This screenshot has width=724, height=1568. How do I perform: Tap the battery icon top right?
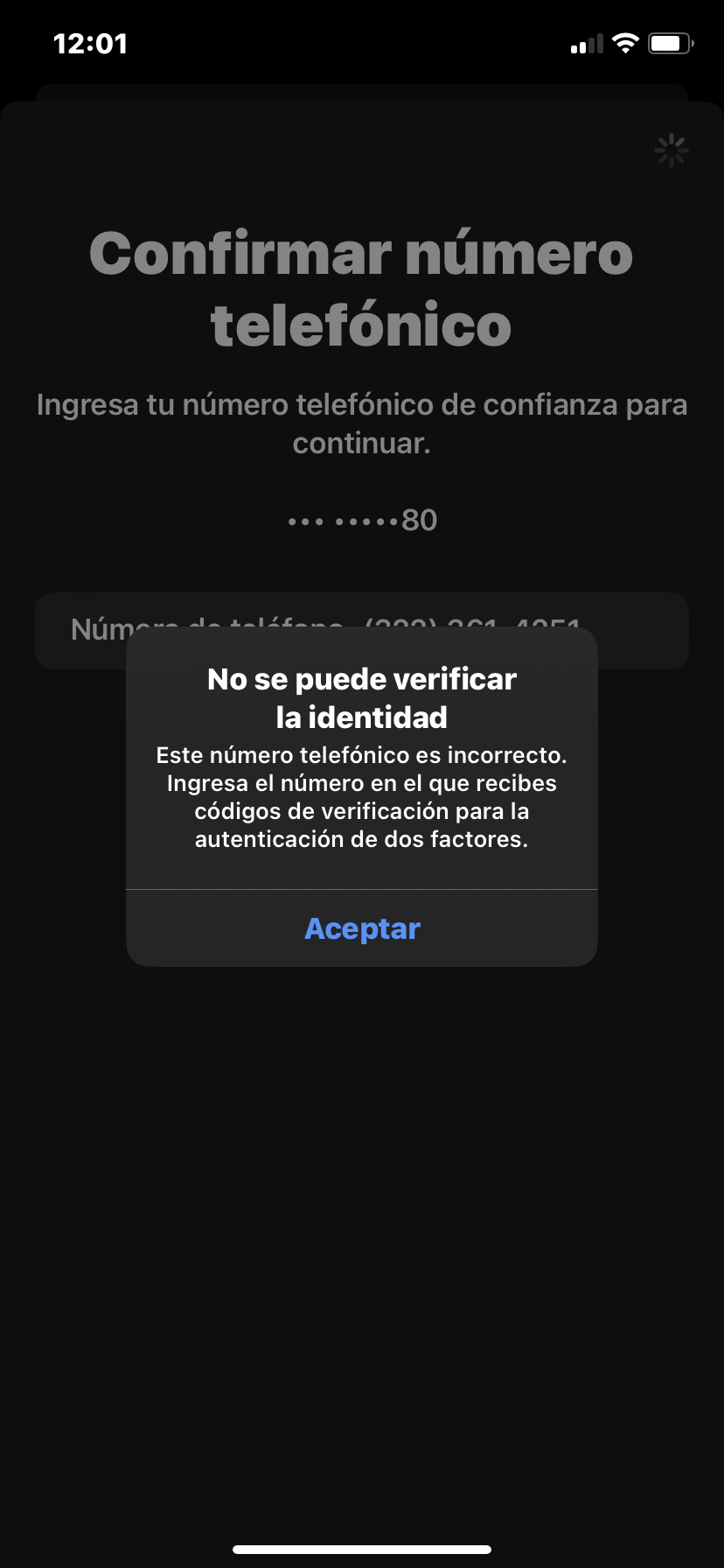tap(670, 42)
